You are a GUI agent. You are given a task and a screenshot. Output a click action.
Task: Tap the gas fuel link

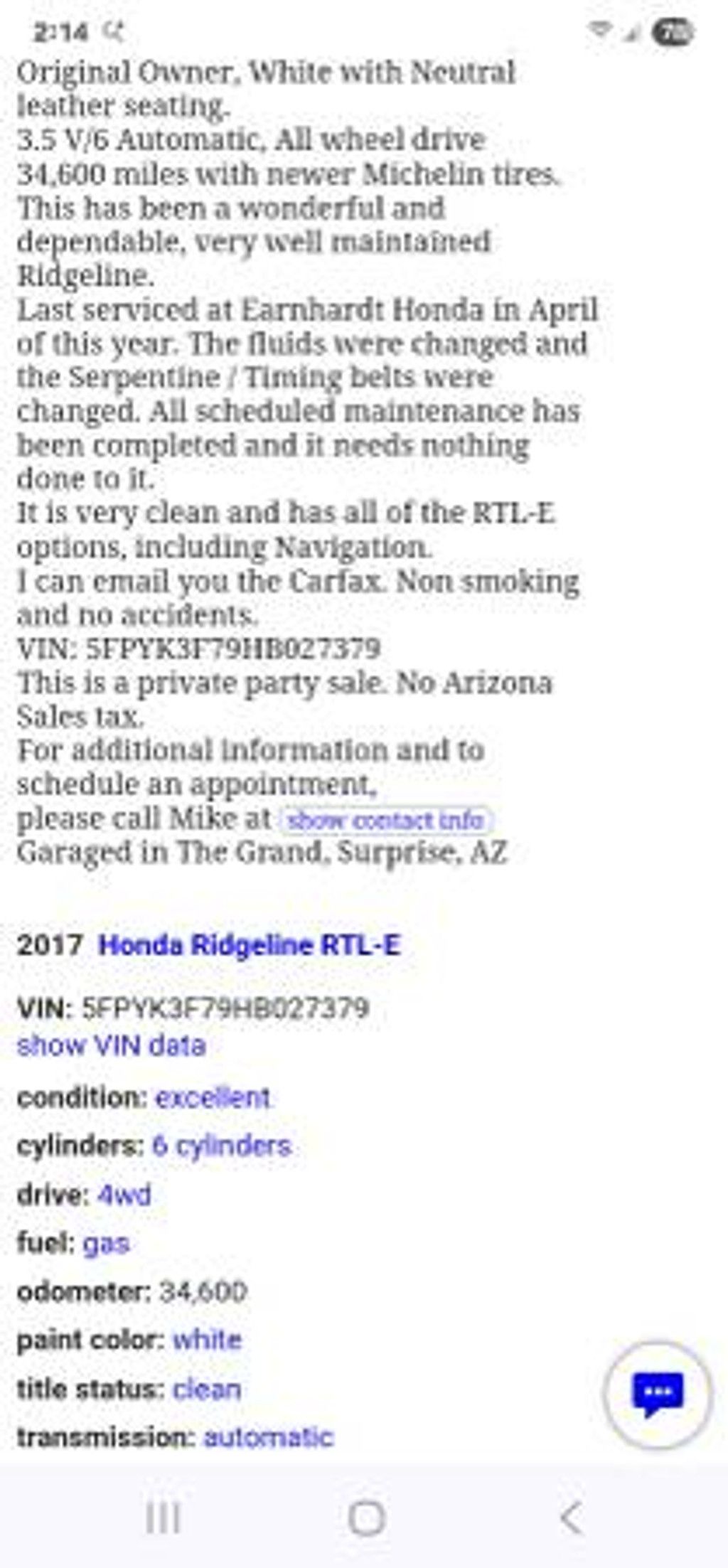(106, 1244)
